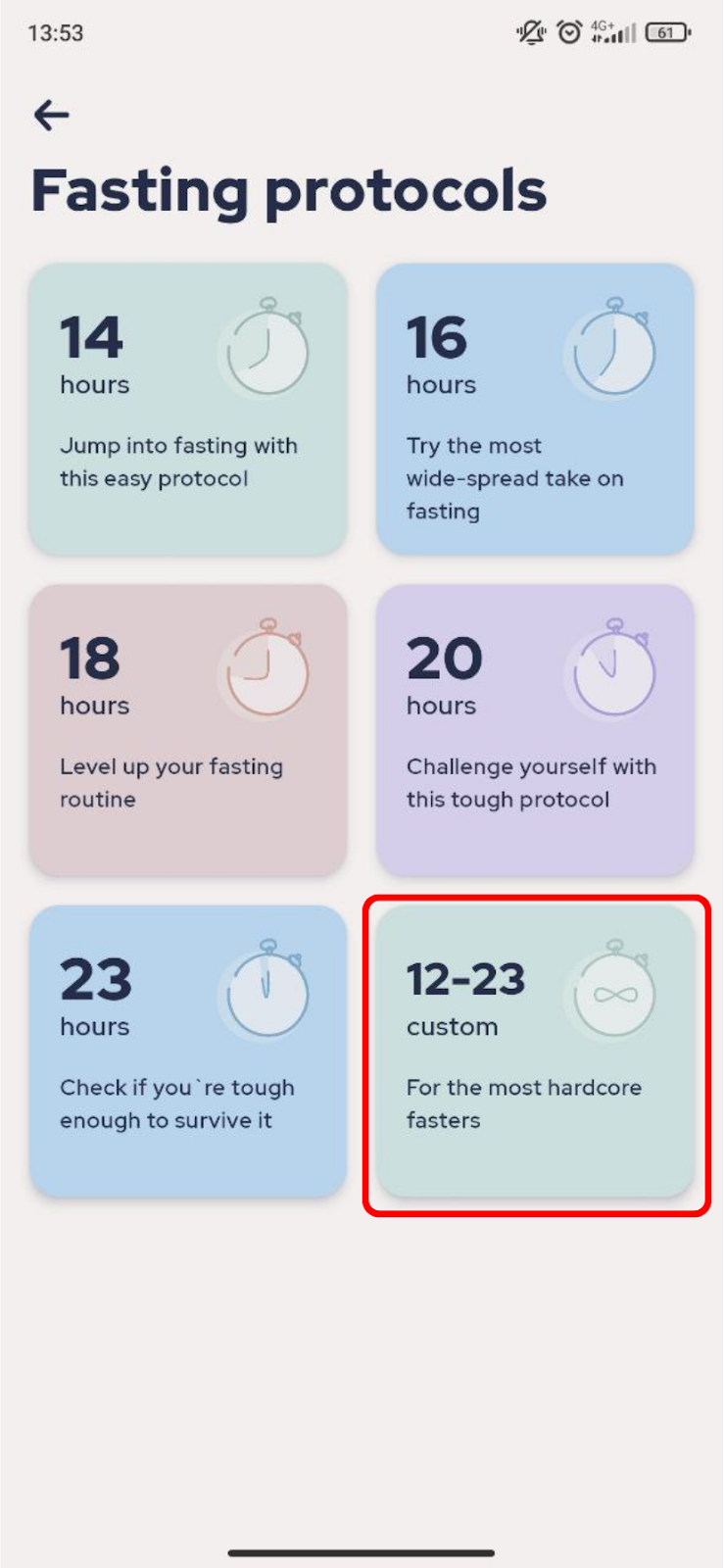Select the 14 hours fasting protocol

(x=188, y=409)
